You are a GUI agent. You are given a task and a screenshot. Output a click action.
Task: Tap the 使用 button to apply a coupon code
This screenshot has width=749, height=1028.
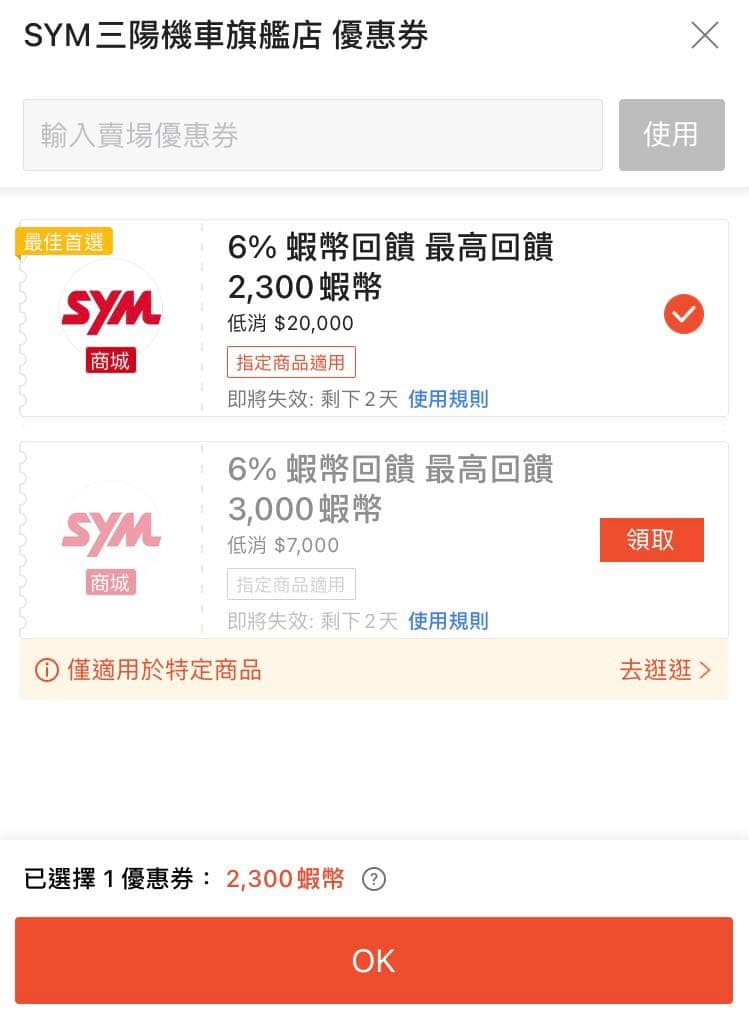(x=671, y=135)
